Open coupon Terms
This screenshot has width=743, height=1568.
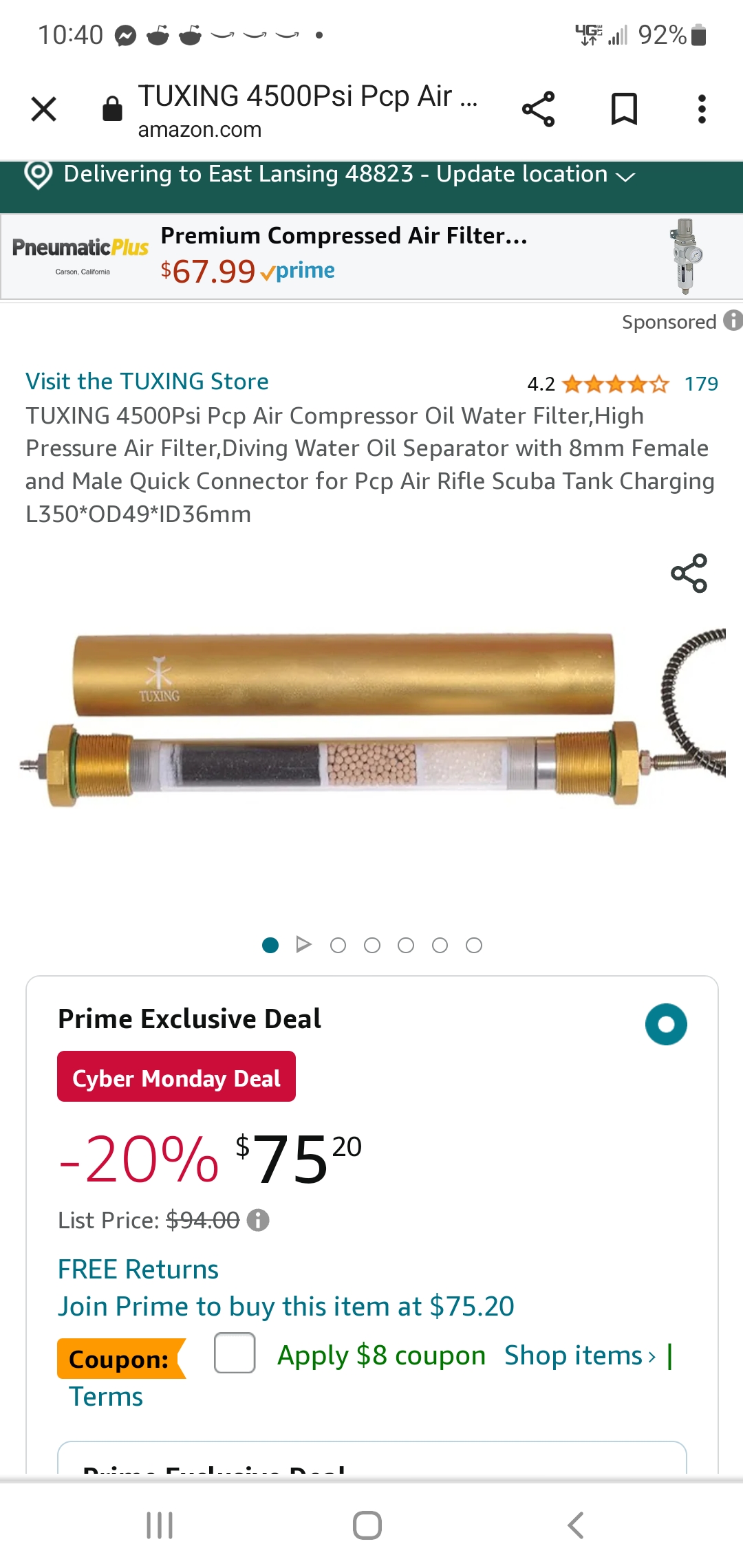coord(106,1397)
